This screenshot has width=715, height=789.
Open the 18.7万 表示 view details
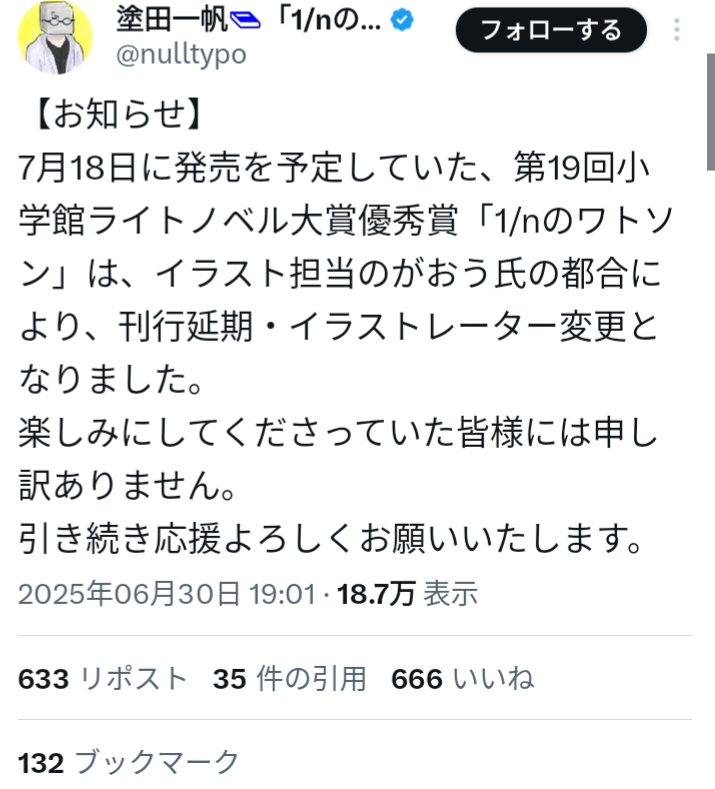click(x=407, y=593)
